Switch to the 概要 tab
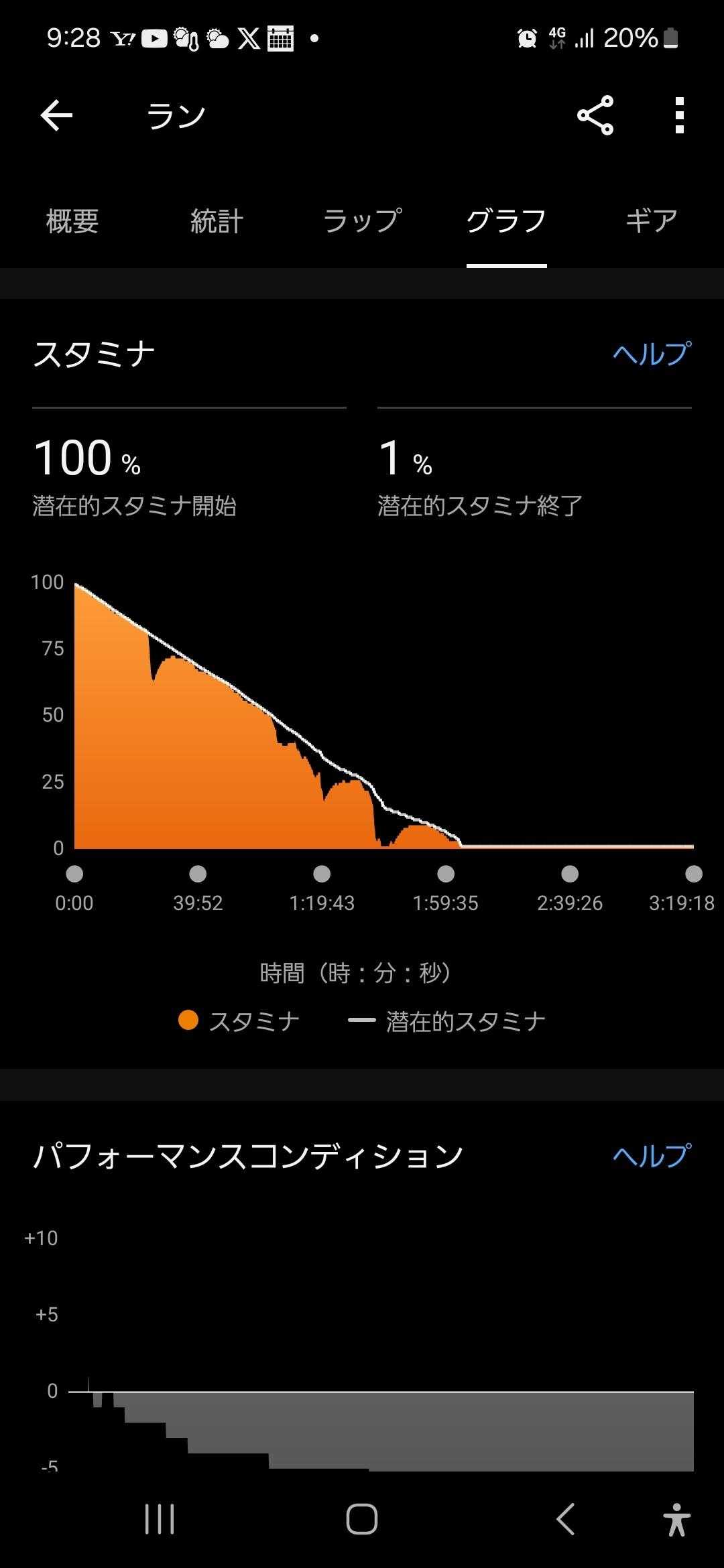The image size is (724, 1568). point(72,221)
